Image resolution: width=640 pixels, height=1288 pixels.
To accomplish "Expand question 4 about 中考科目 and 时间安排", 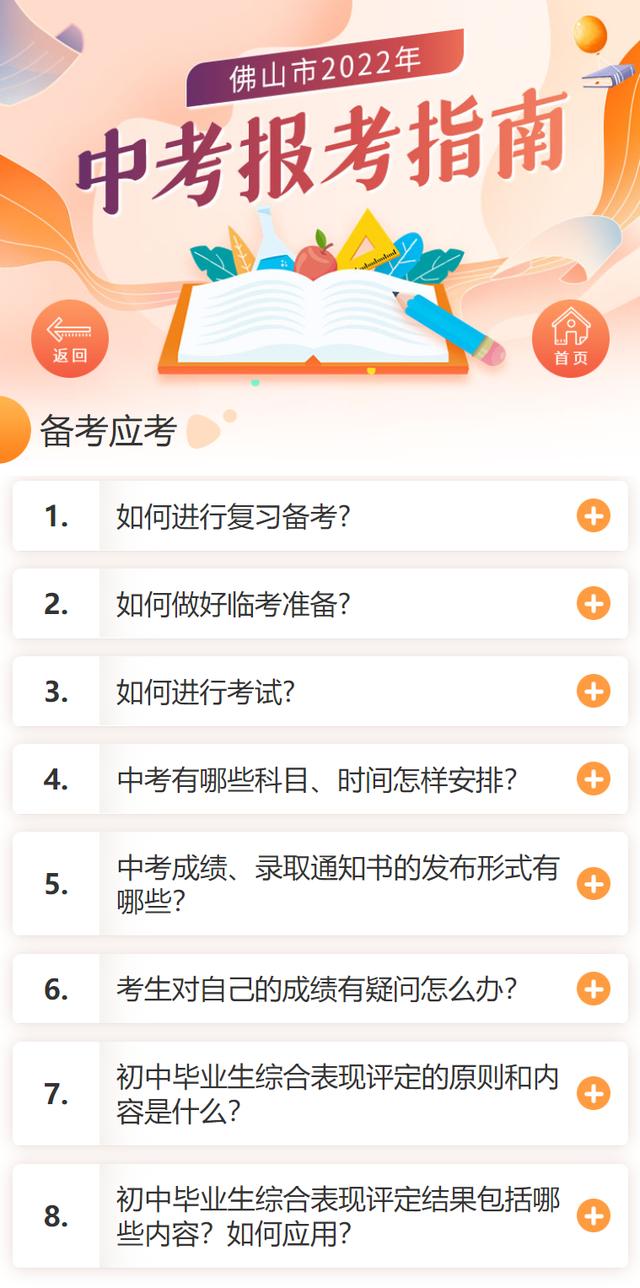I will pos(320,779).
